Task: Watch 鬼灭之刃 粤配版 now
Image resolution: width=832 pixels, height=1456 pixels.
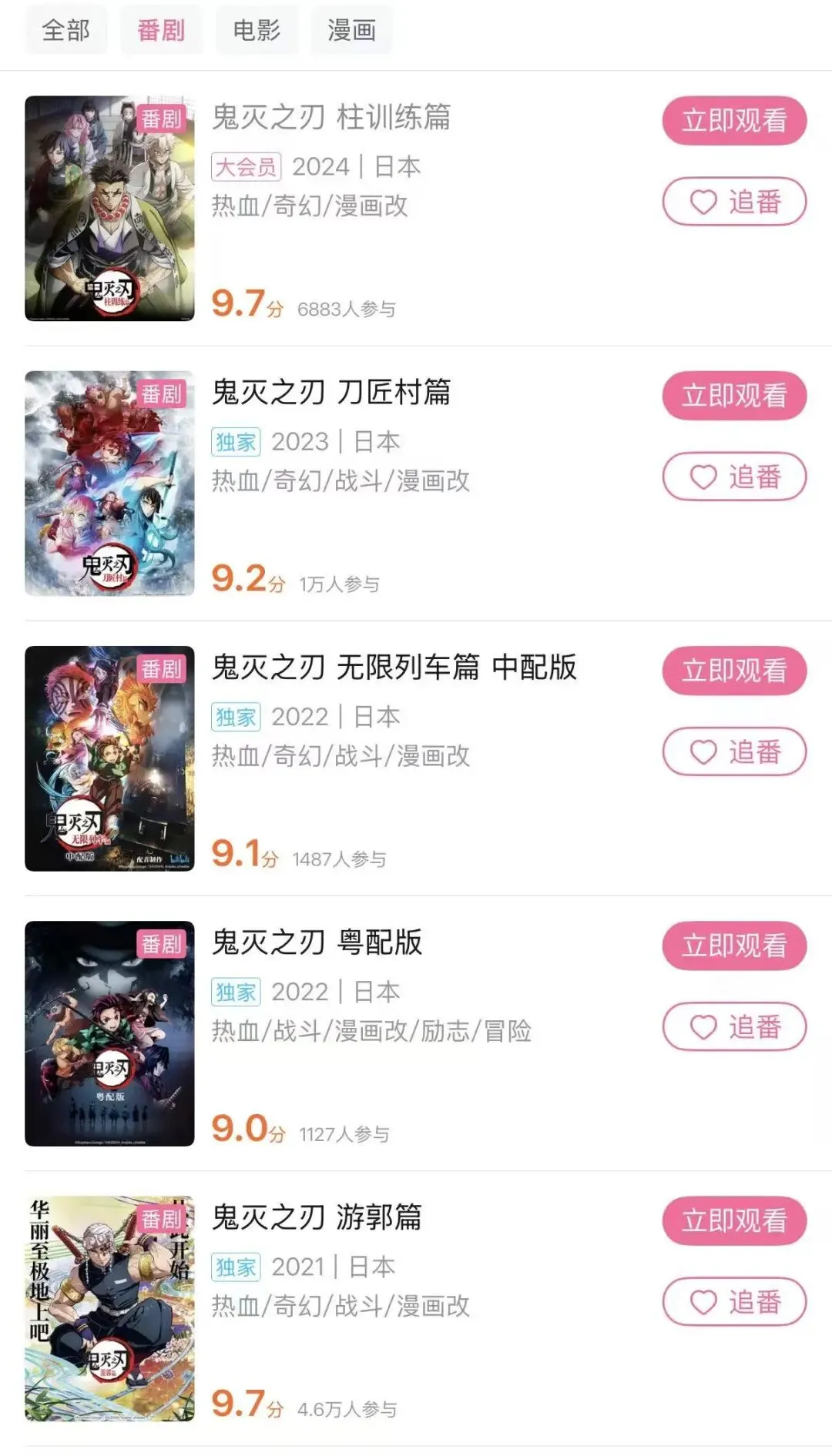Action: pyautogui.click(x=734, y=945)
